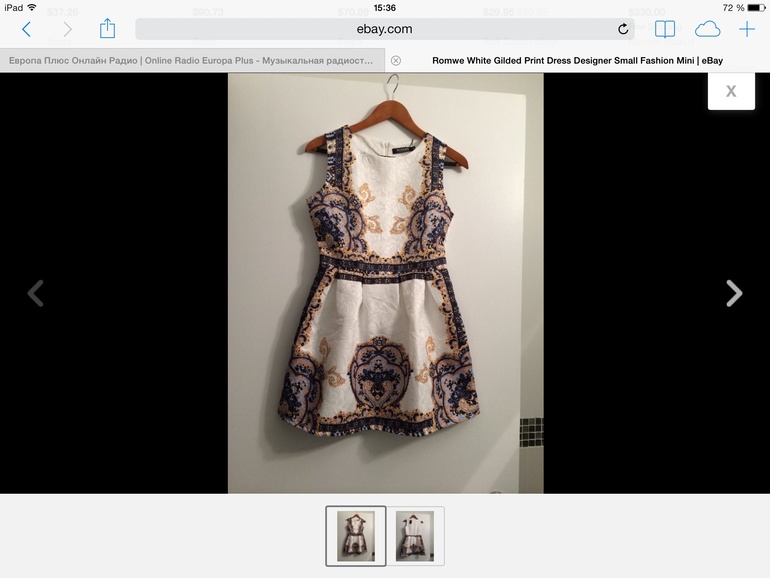
Task: Show the next dress photo
Action: 734,293
